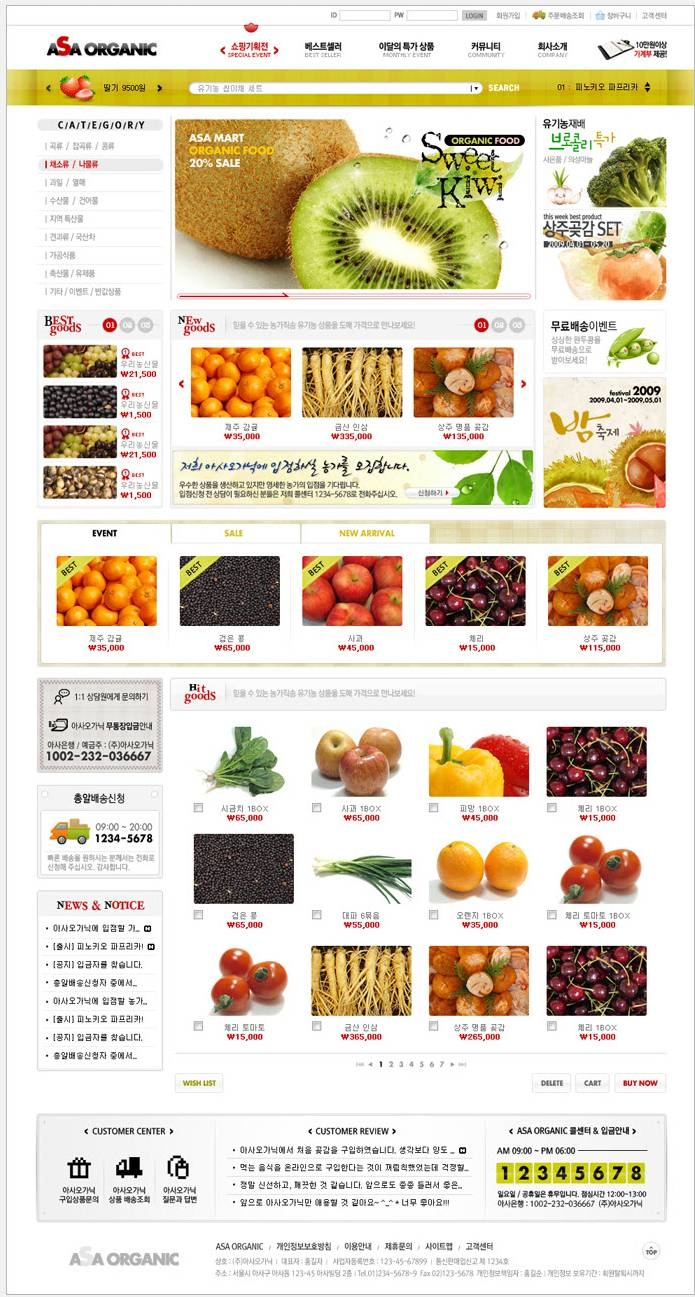The width and height of the screenshot is (695, 1297).
Task: Jump to the top with TOP button
Action: pos(651,1251)
